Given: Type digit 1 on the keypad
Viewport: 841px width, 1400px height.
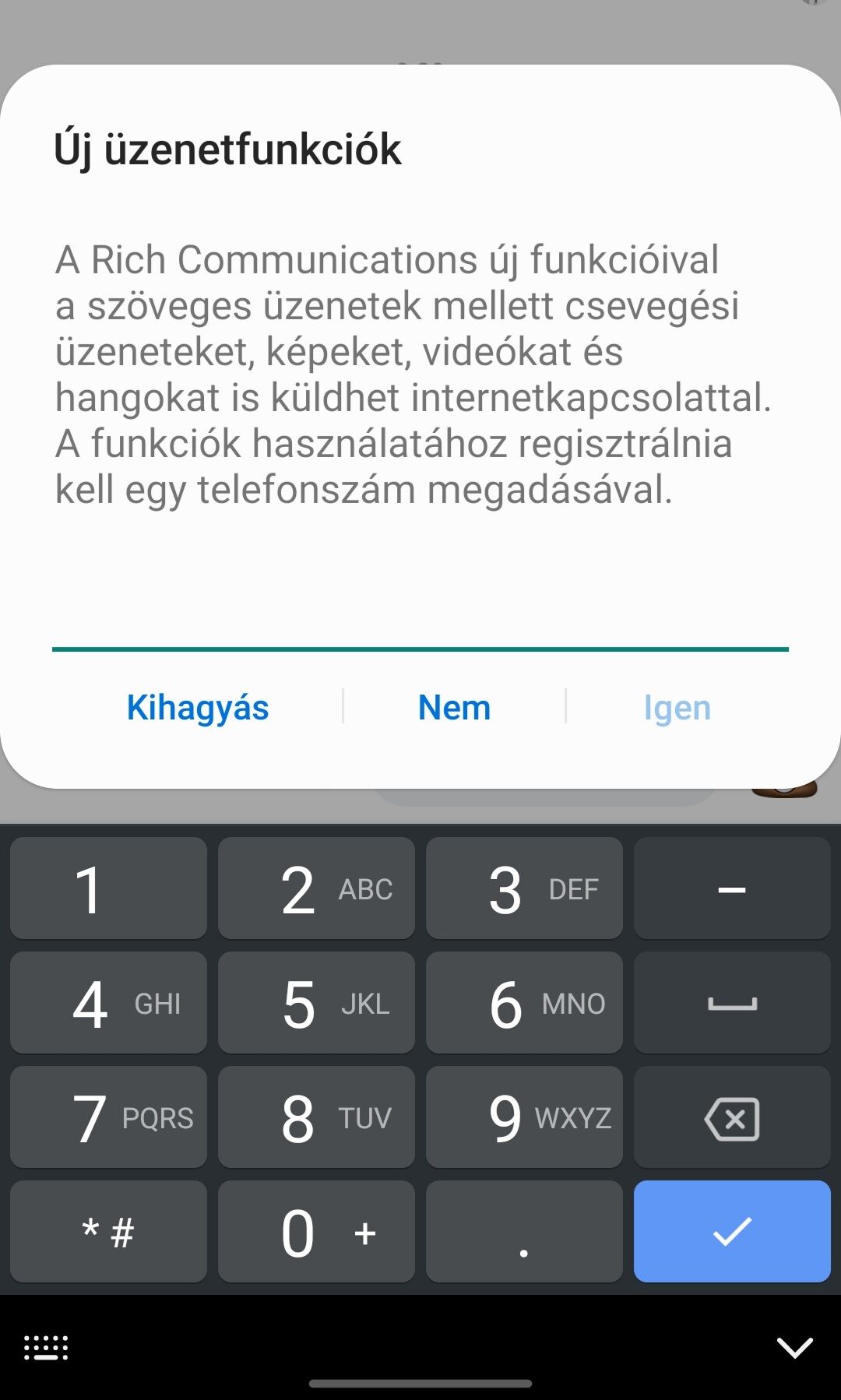Looking at the screenshot, I should pos(108,888).
